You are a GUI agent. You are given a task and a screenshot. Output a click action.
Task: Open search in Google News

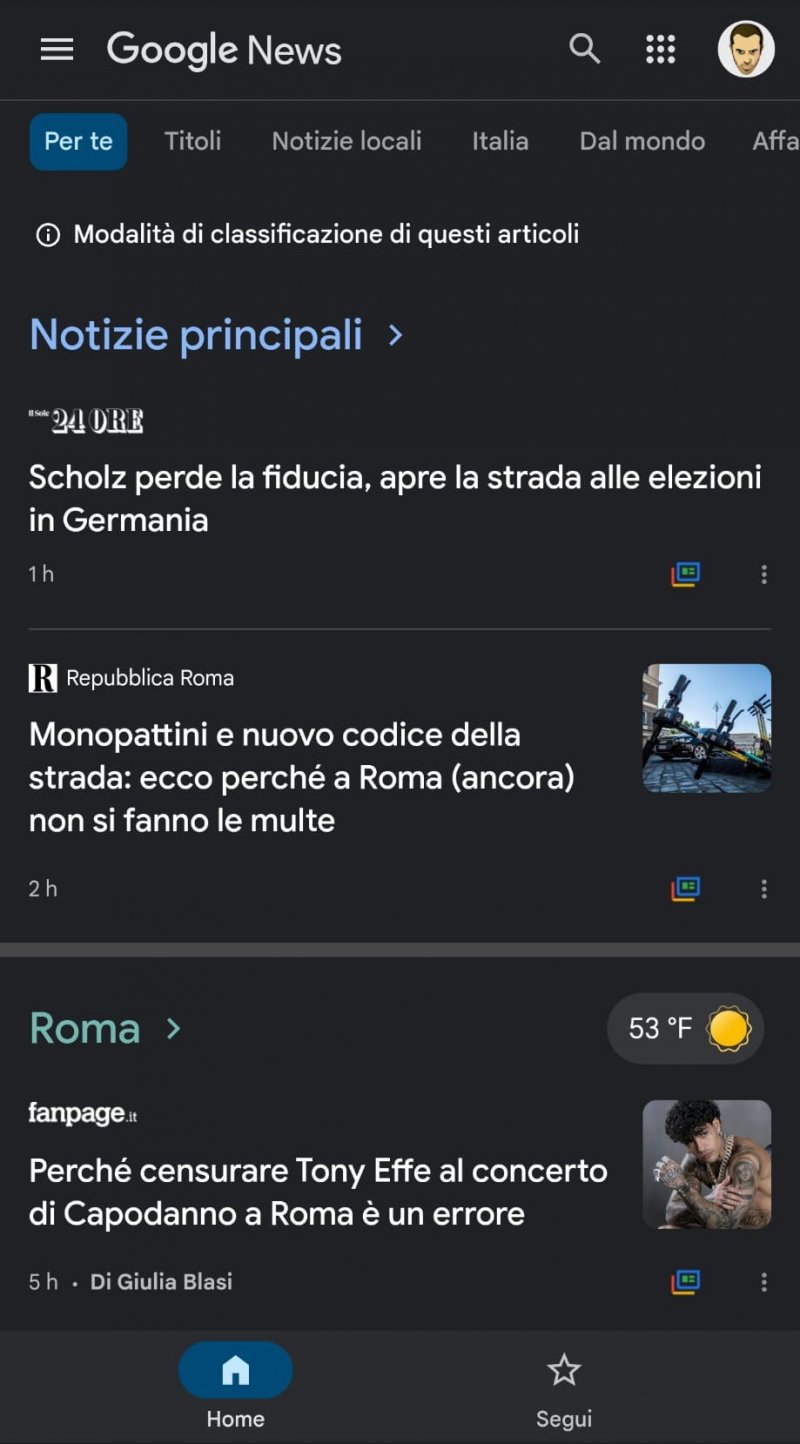coord(585,49)
